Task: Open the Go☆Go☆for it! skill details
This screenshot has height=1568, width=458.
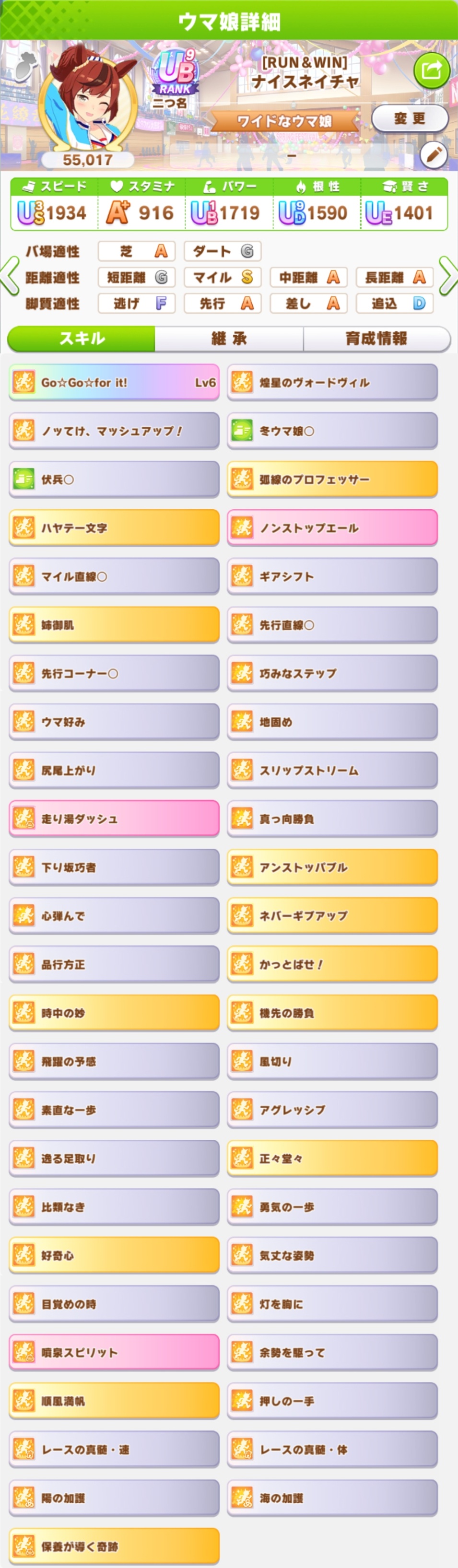Action: coord(114,383)
